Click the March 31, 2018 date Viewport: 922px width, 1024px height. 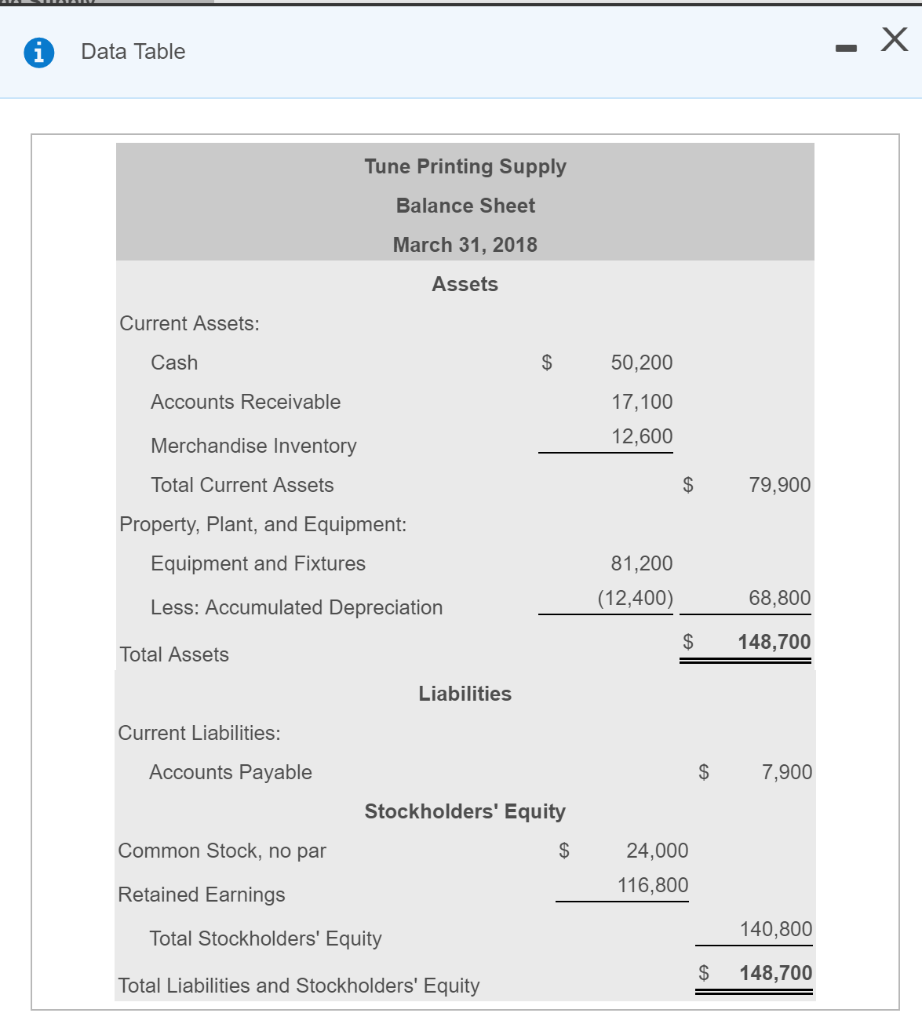coord(465,245)
